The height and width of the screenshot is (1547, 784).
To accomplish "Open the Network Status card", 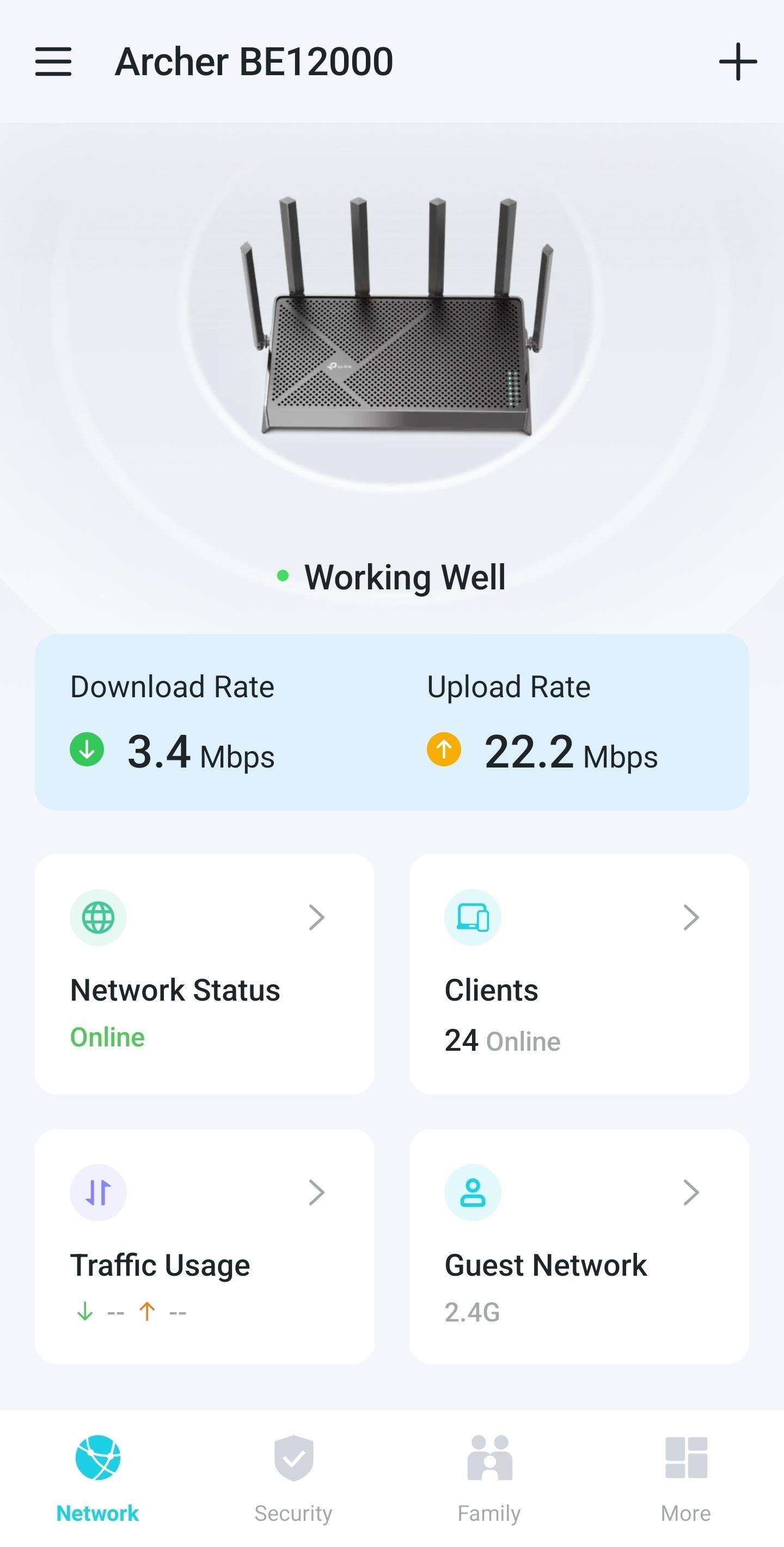I will click(x=204, y=973).
